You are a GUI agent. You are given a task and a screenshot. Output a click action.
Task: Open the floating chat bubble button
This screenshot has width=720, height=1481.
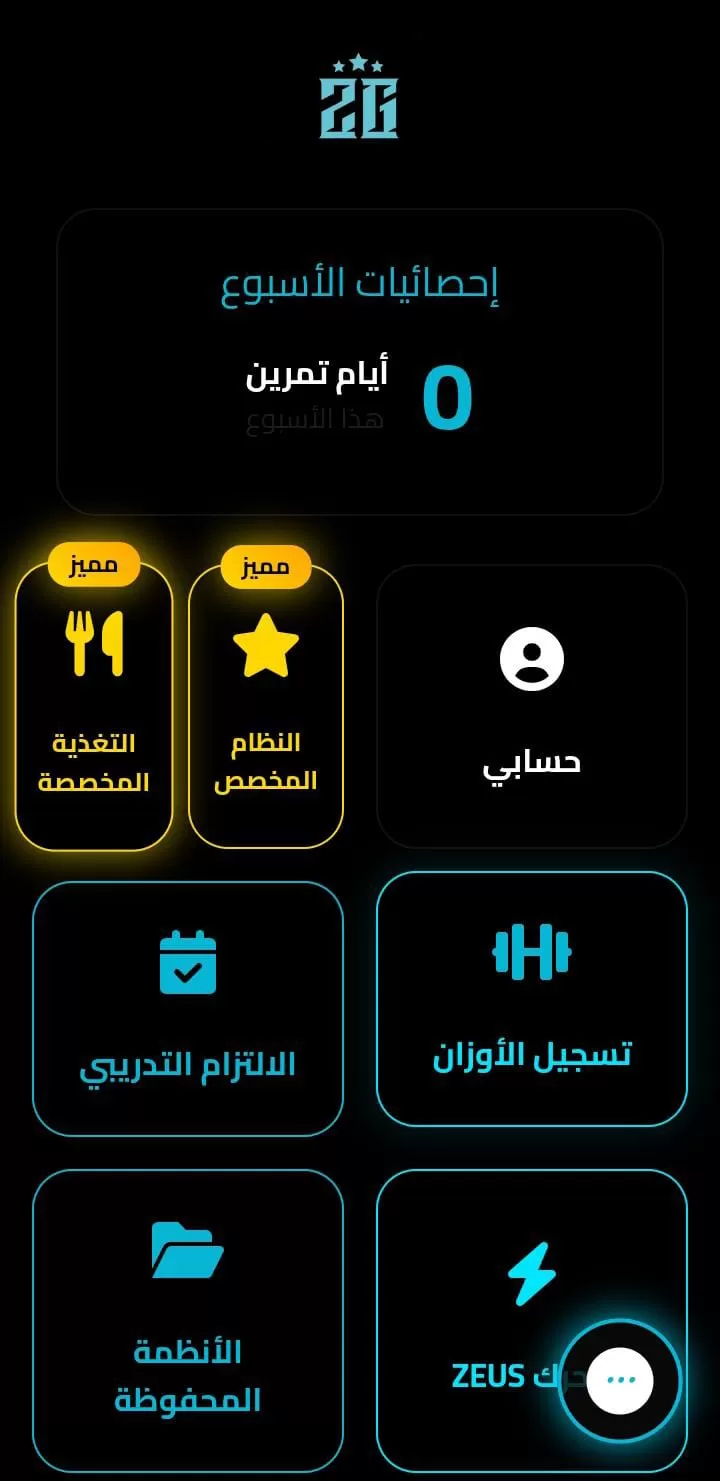619,1381
